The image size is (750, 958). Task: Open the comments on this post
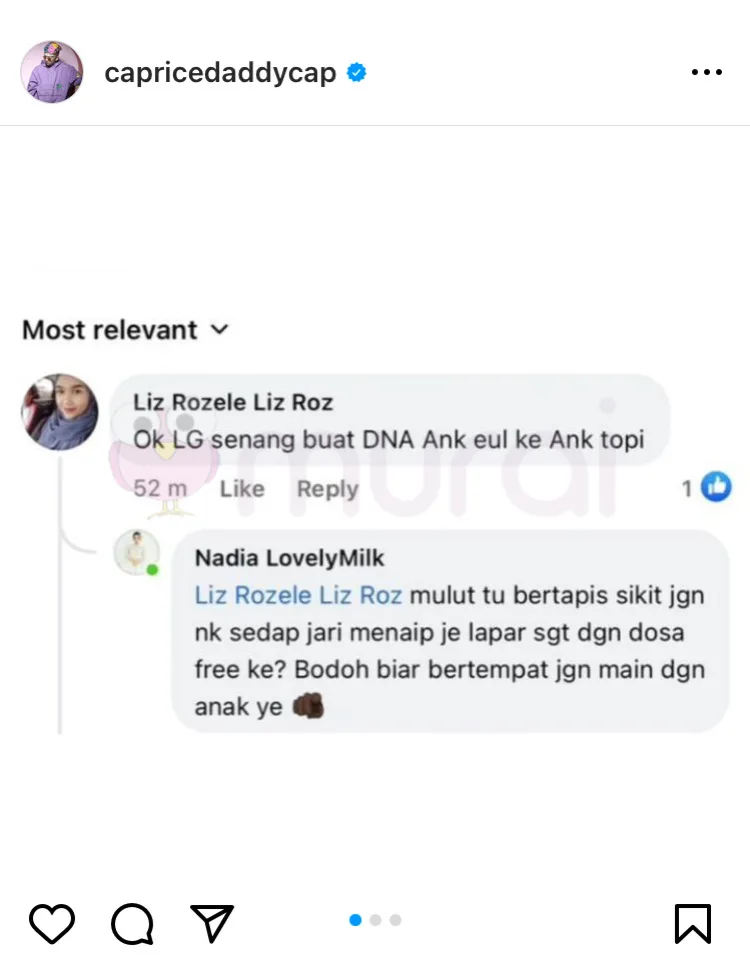click(132, 922)
